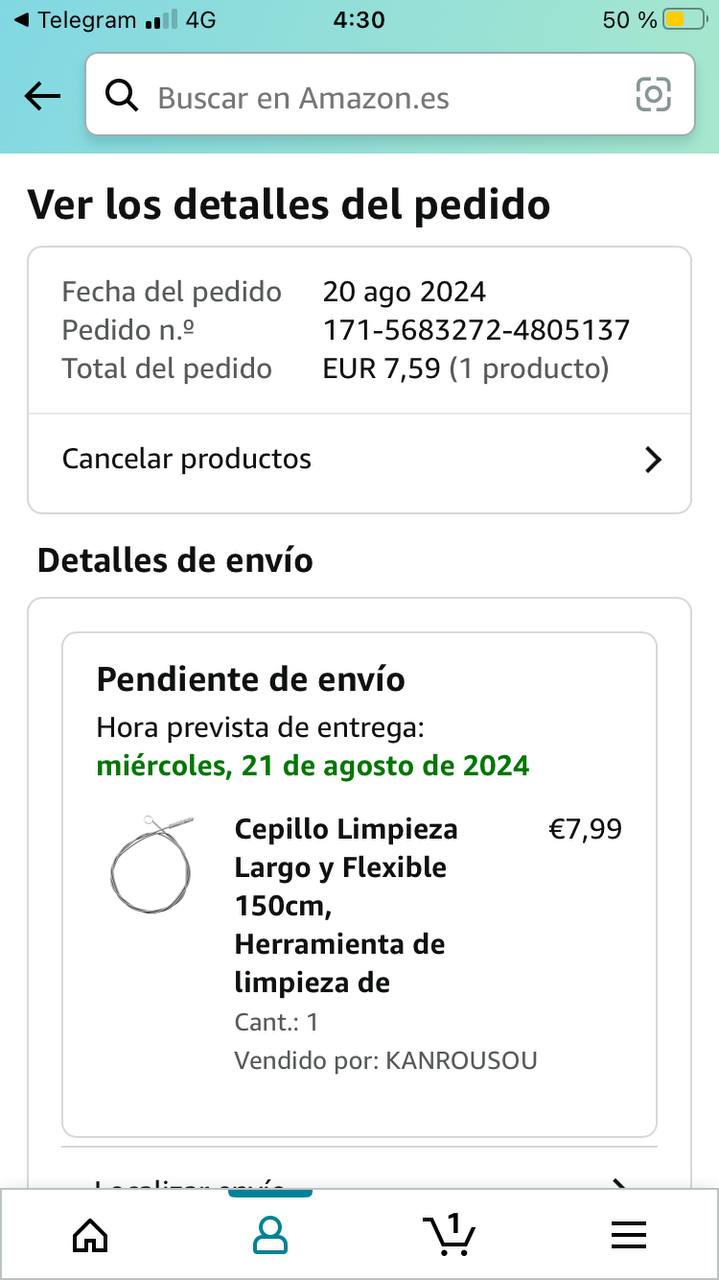This screenshot has height=1280, width=719.
Task: Switch to the Home tab
Action: point(90,1236)
